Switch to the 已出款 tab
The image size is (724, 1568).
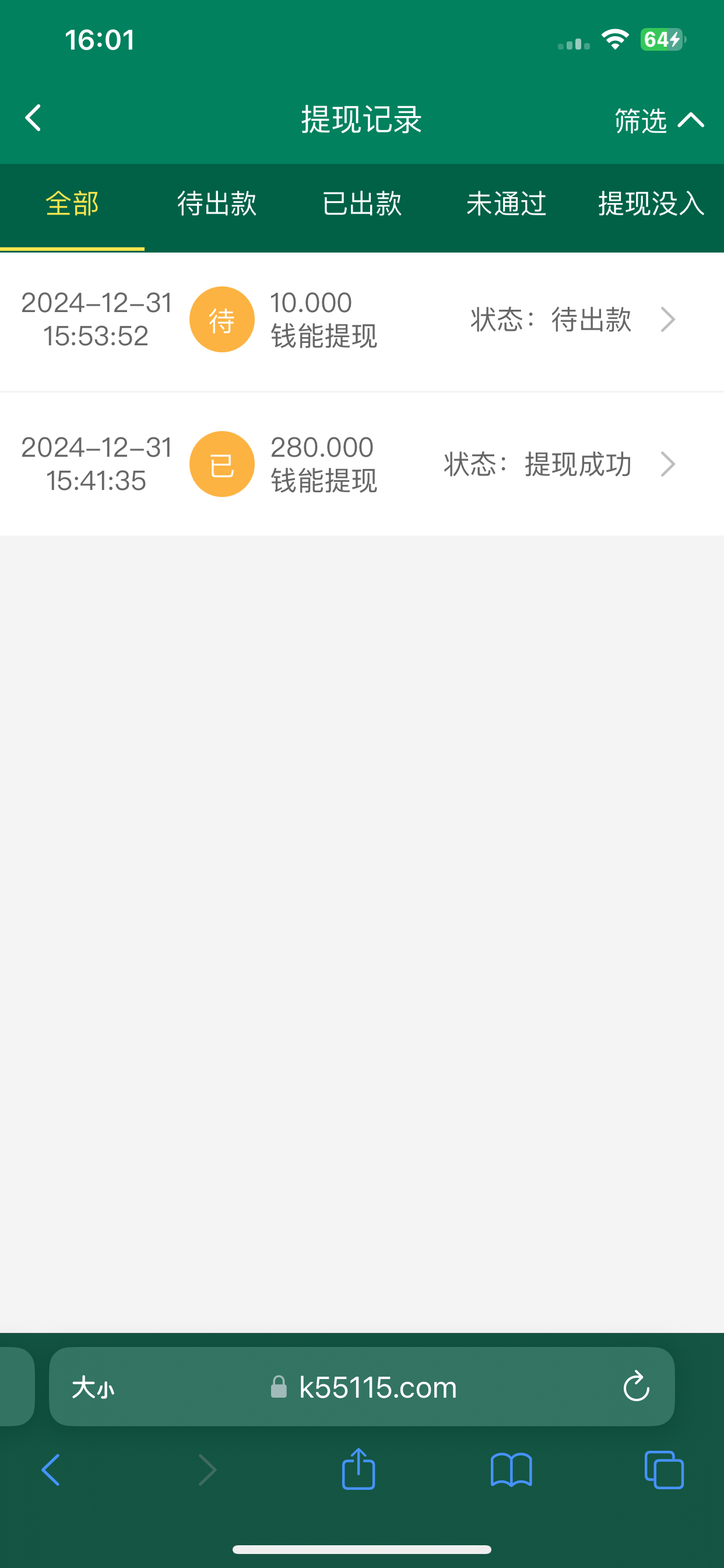pyautogui.click(x=361, y=204)
